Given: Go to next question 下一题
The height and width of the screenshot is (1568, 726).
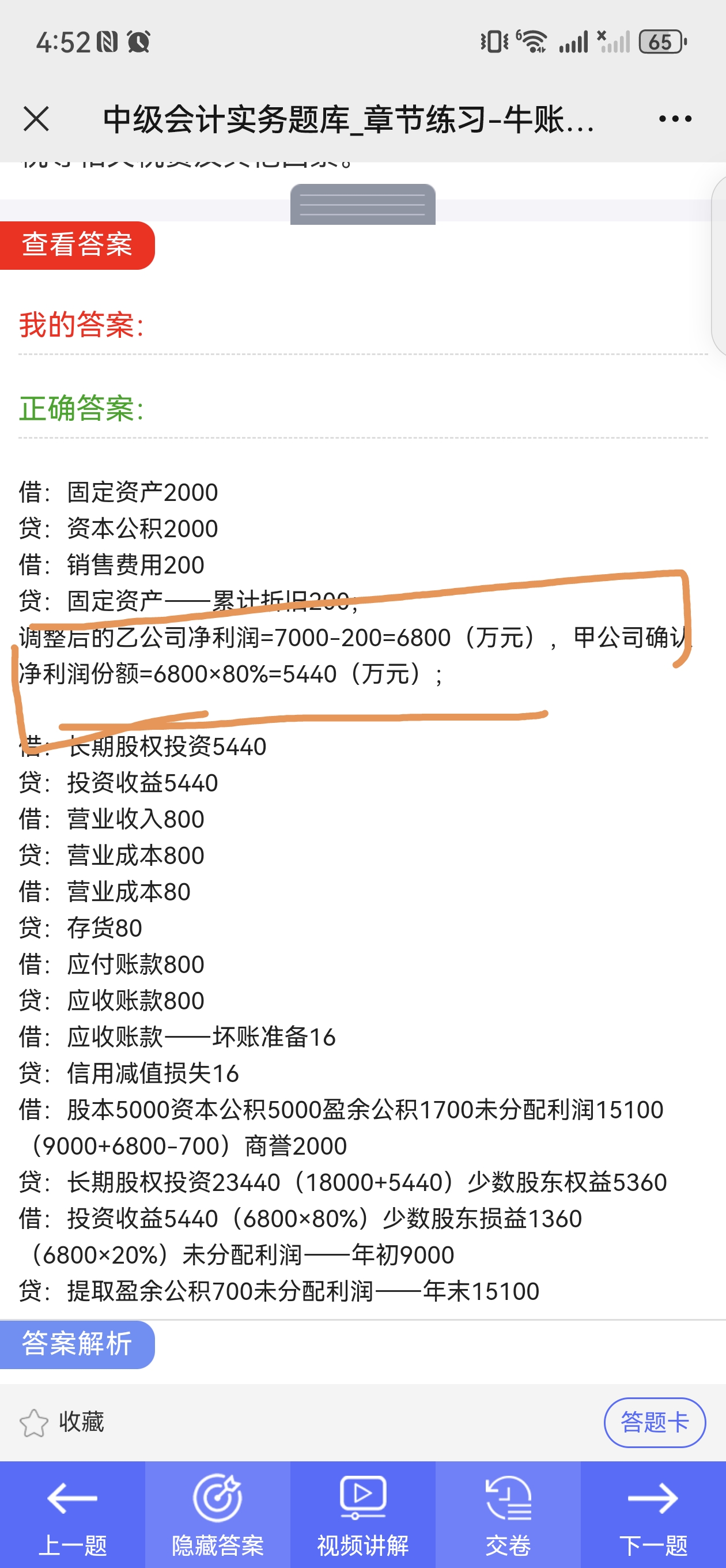Looking at the screenshot, I should (653, 1514).
